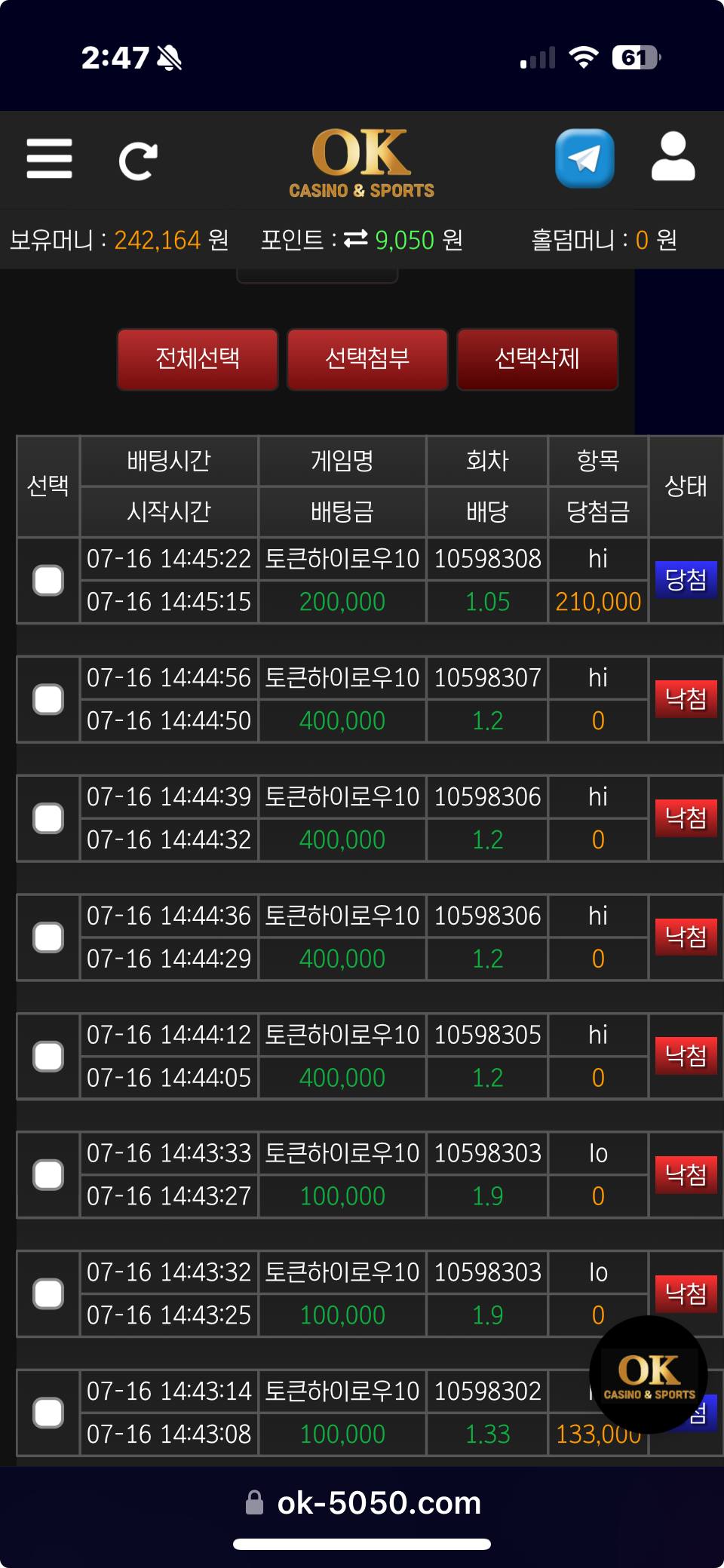Tap the ok-5050.com address bar
724x1568 pixels.
pyautogui.click(x=363, y=1503)
